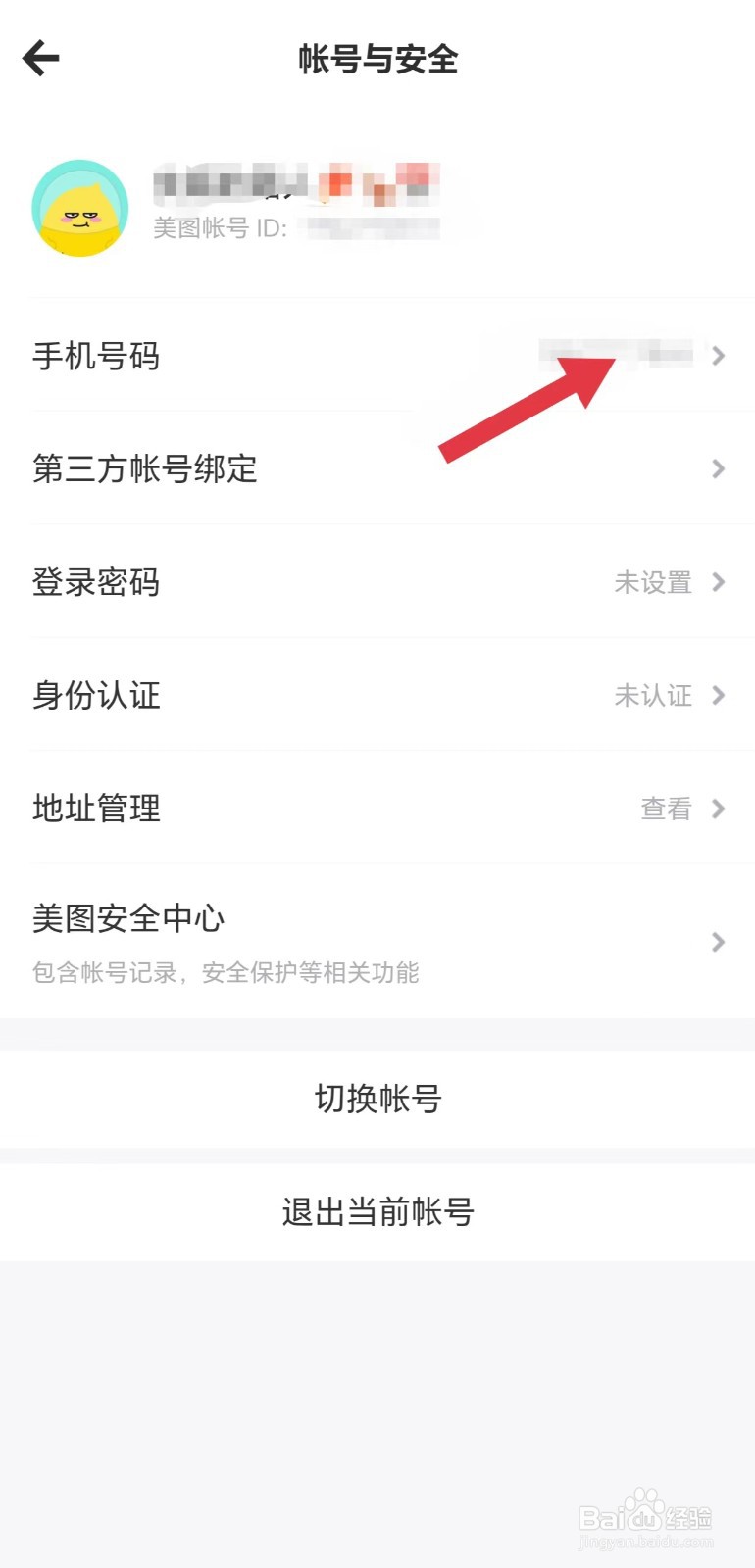Tap the chevron beside 登录密码

pyautogui.click(x=719, y=582)
